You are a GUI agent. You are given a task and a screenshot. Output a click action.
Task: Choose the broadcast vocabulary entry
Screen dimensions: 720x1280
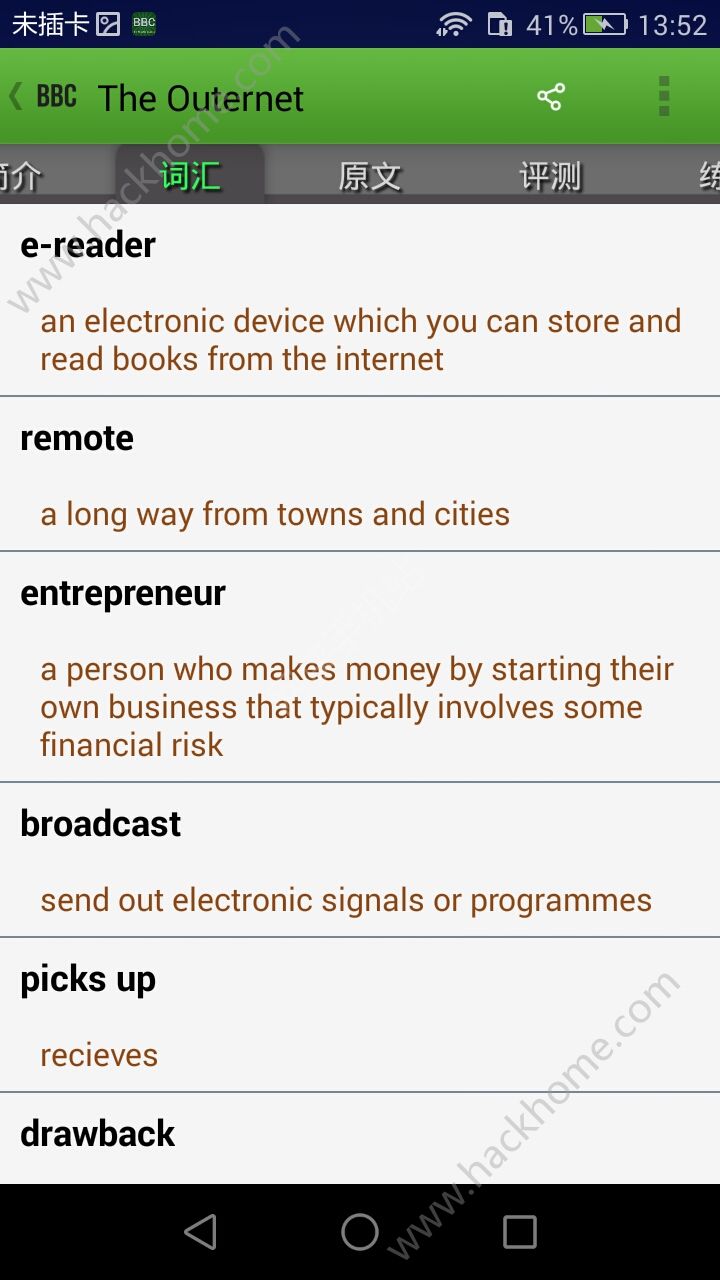[x=360, y=860]
